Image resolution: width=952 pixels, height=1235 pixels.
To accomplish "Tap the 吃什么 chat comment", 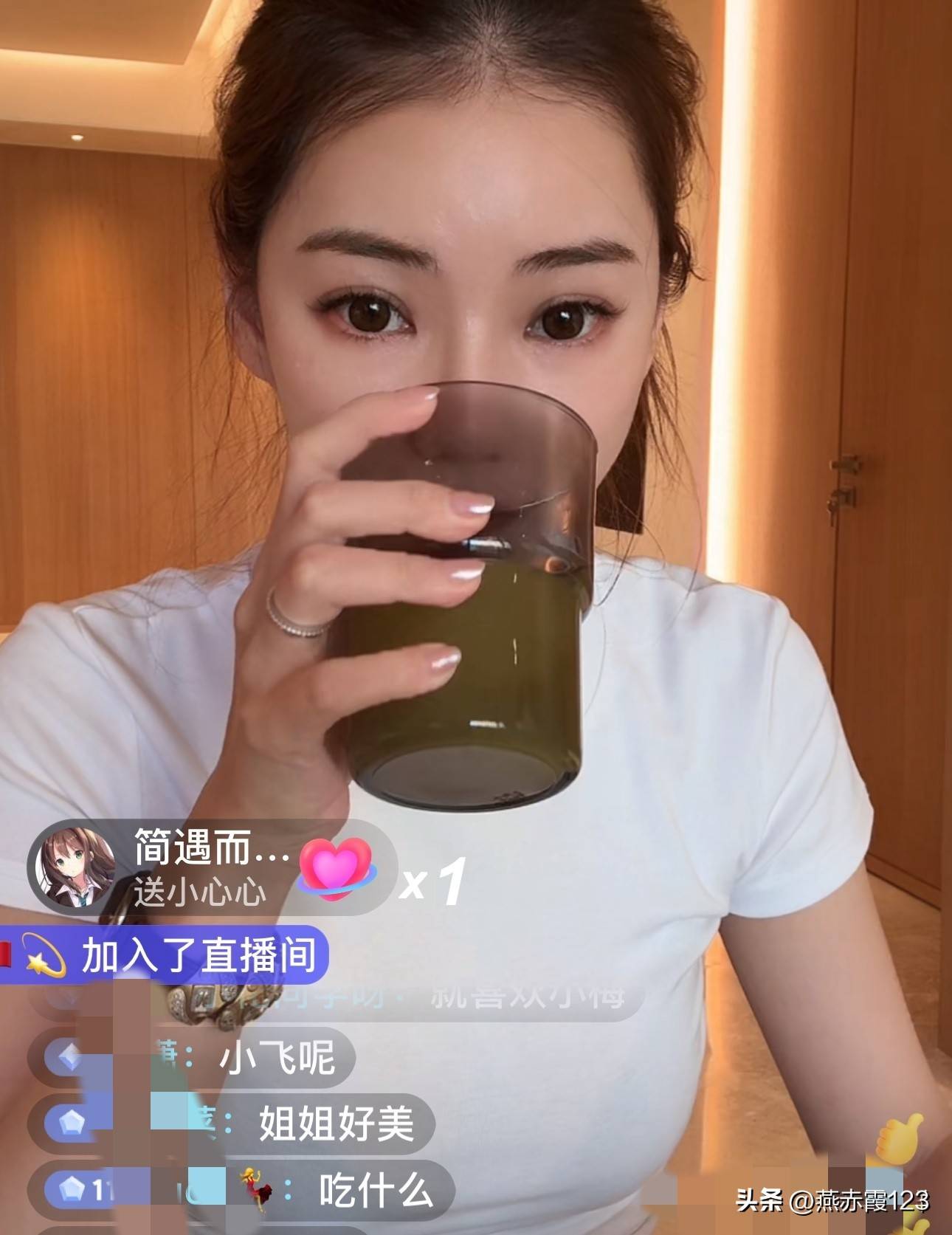I will tap(375, 1191).
